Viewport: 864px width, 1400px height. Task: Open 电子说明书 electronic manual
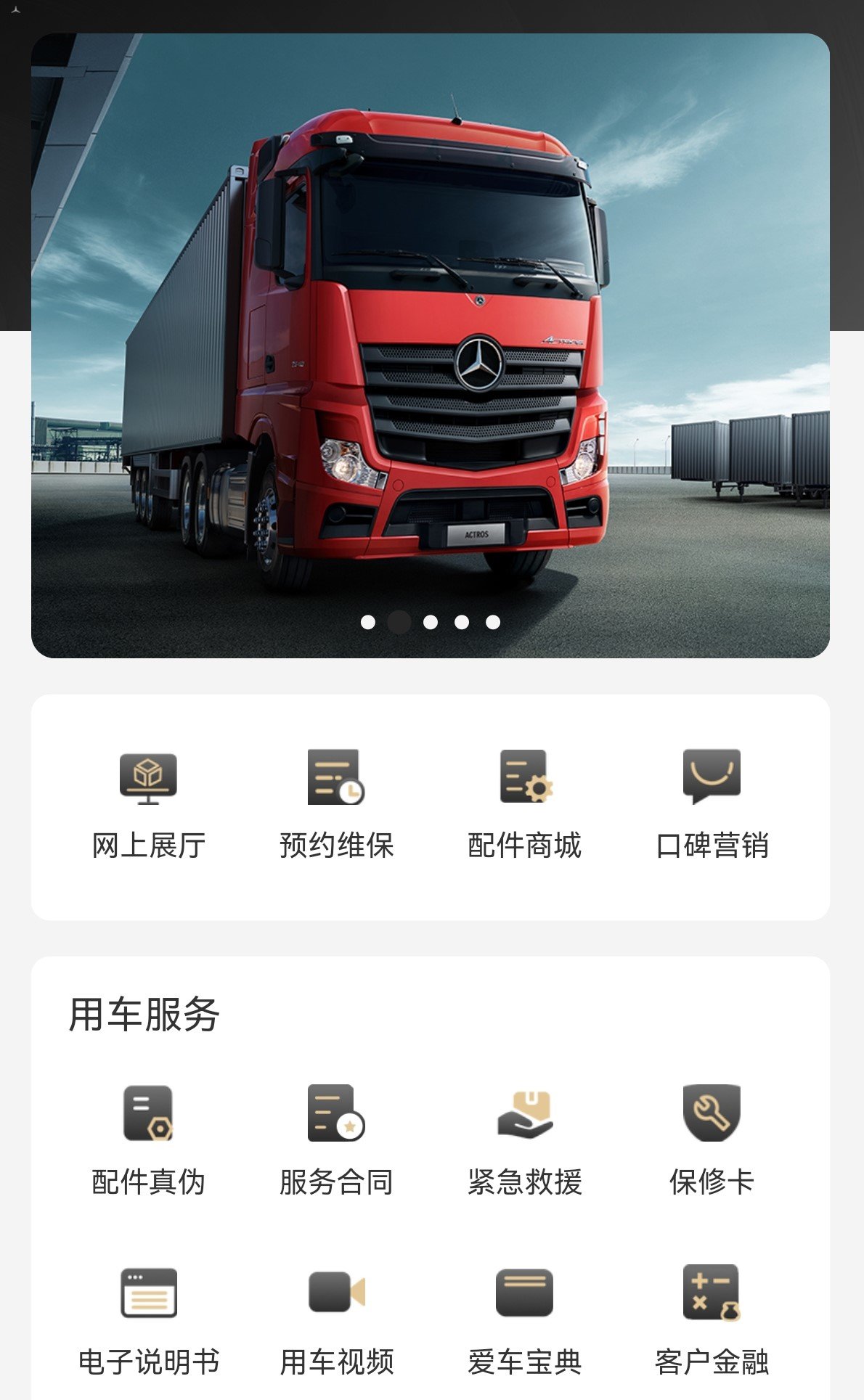click(x=148, y=1321)
